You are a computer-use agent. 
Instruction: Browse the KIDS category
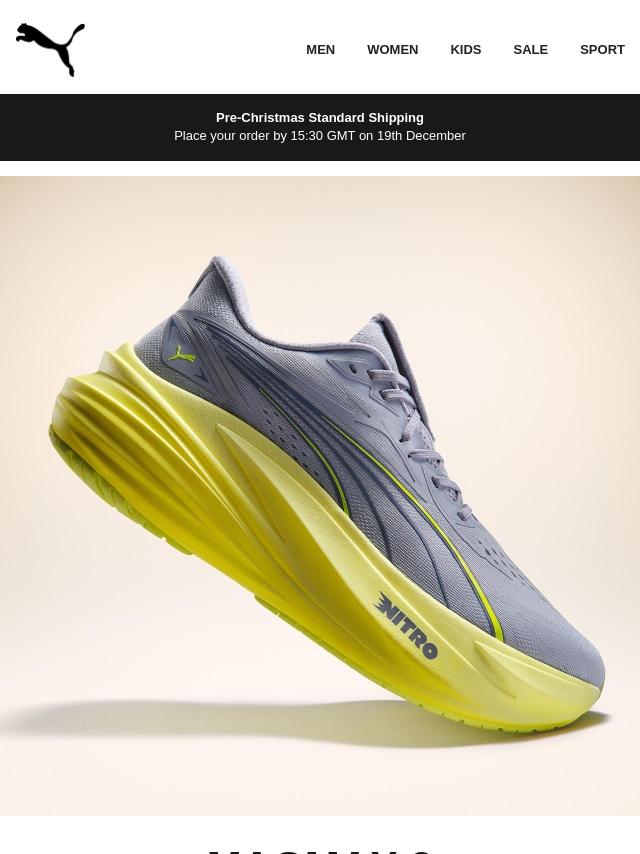click(465, 49)
